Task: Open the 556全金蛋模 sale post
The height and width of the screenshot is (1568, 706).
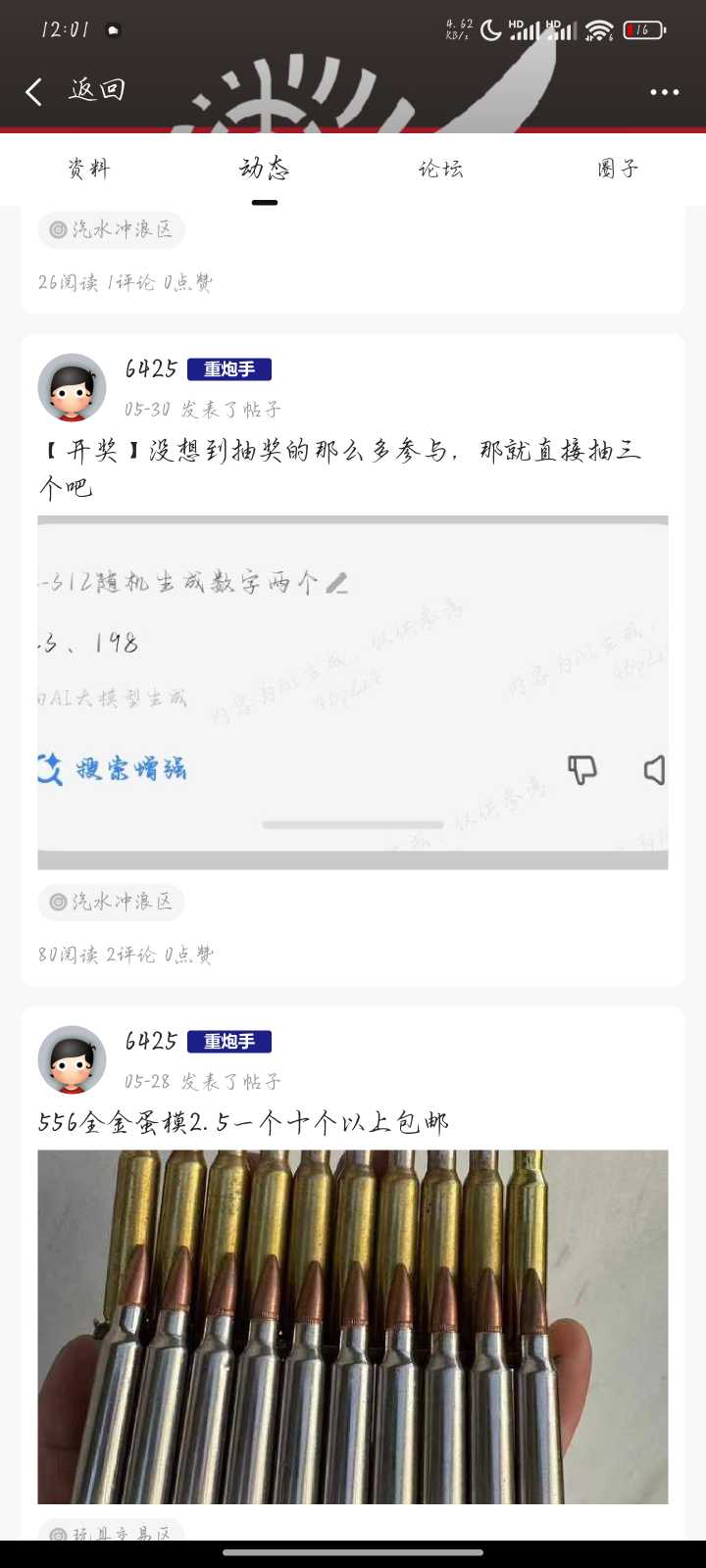Action: pyautogui.click(x=243, y=1122)
